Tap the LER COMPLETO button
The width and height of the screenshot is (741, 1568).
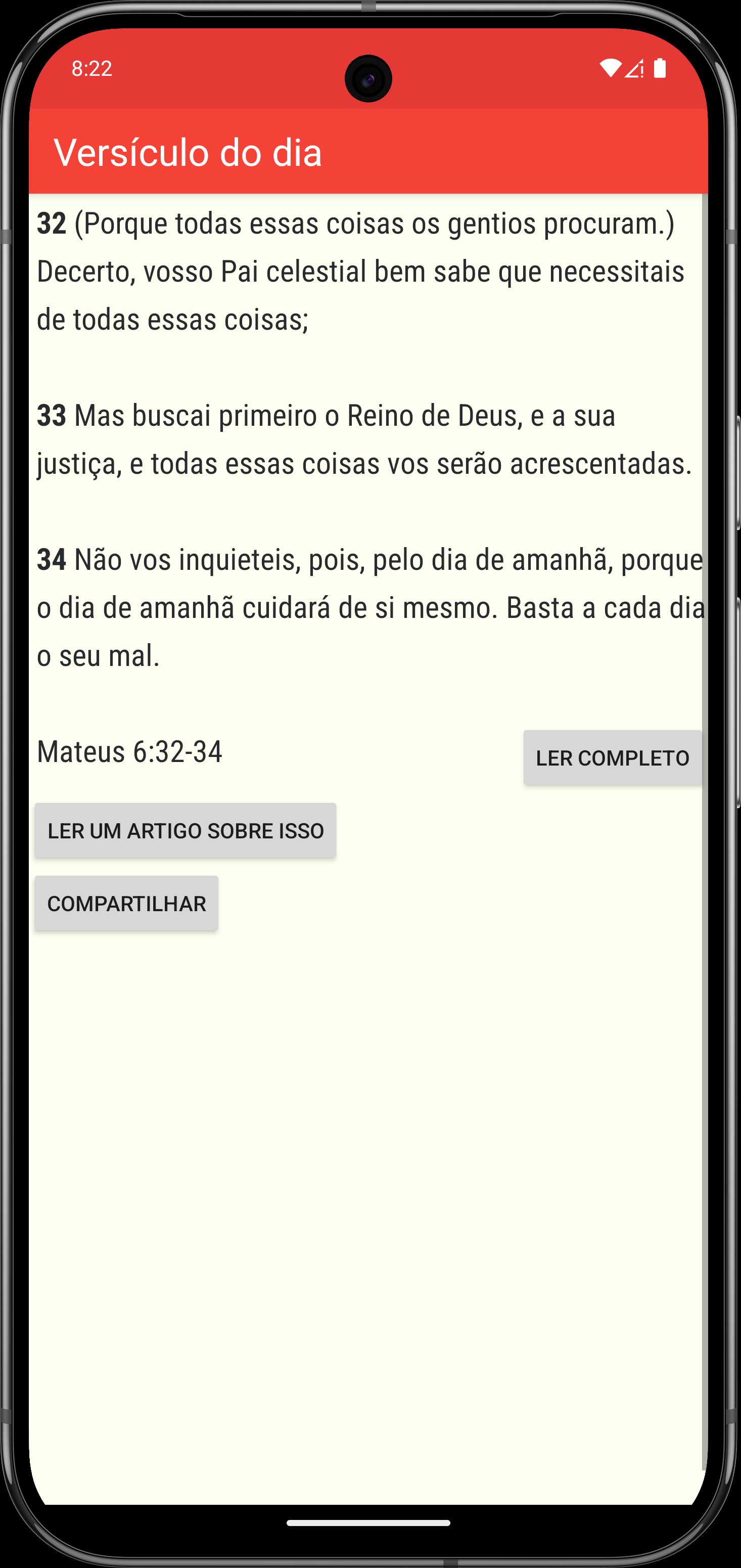click(613, 758)
